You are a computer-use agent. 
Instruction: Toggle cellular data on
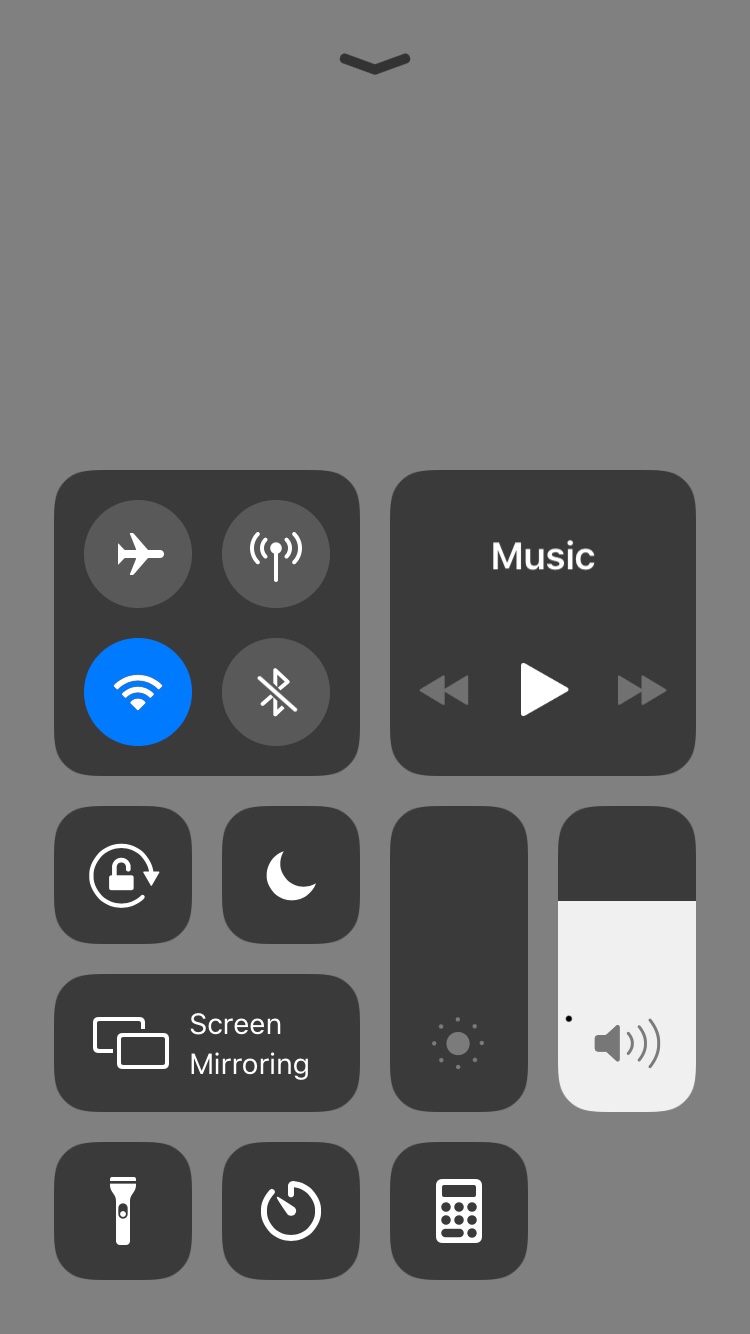276,554
